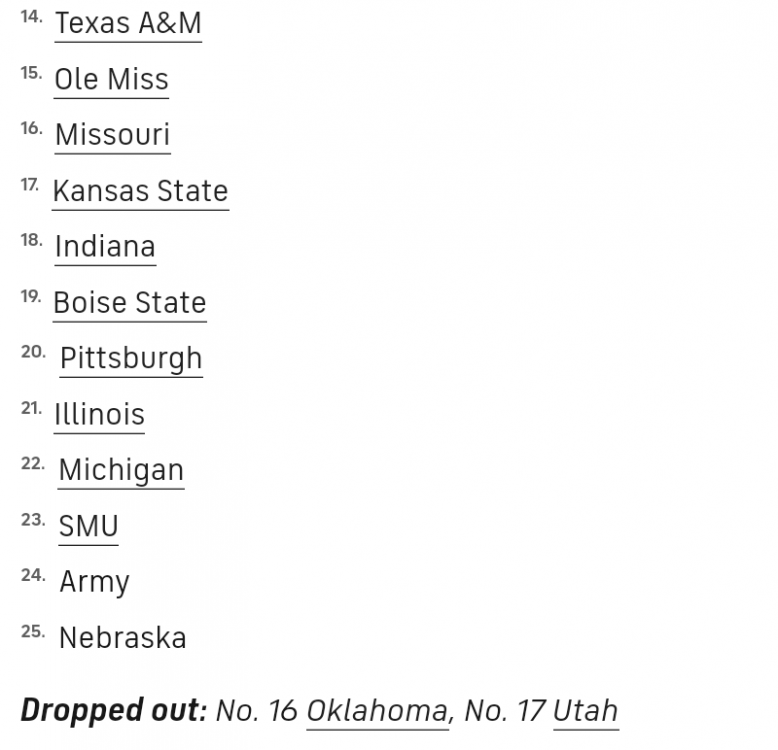Image resolution: width=778 pixels, height=750 pixels.
Task: Tap the Missouri link
Action: click(x=112, y=135)
